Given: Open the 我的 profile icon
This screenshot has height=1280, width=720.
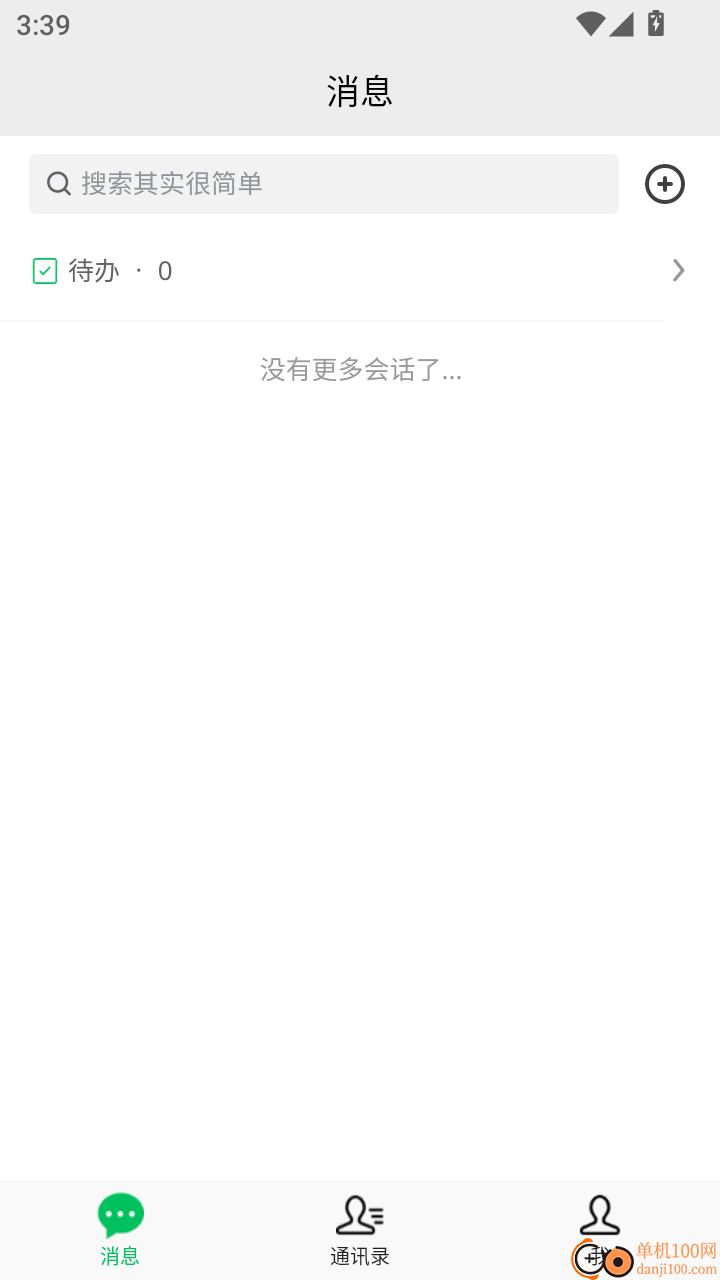Looking at the screenshot, I should [x=600, y=1213].
